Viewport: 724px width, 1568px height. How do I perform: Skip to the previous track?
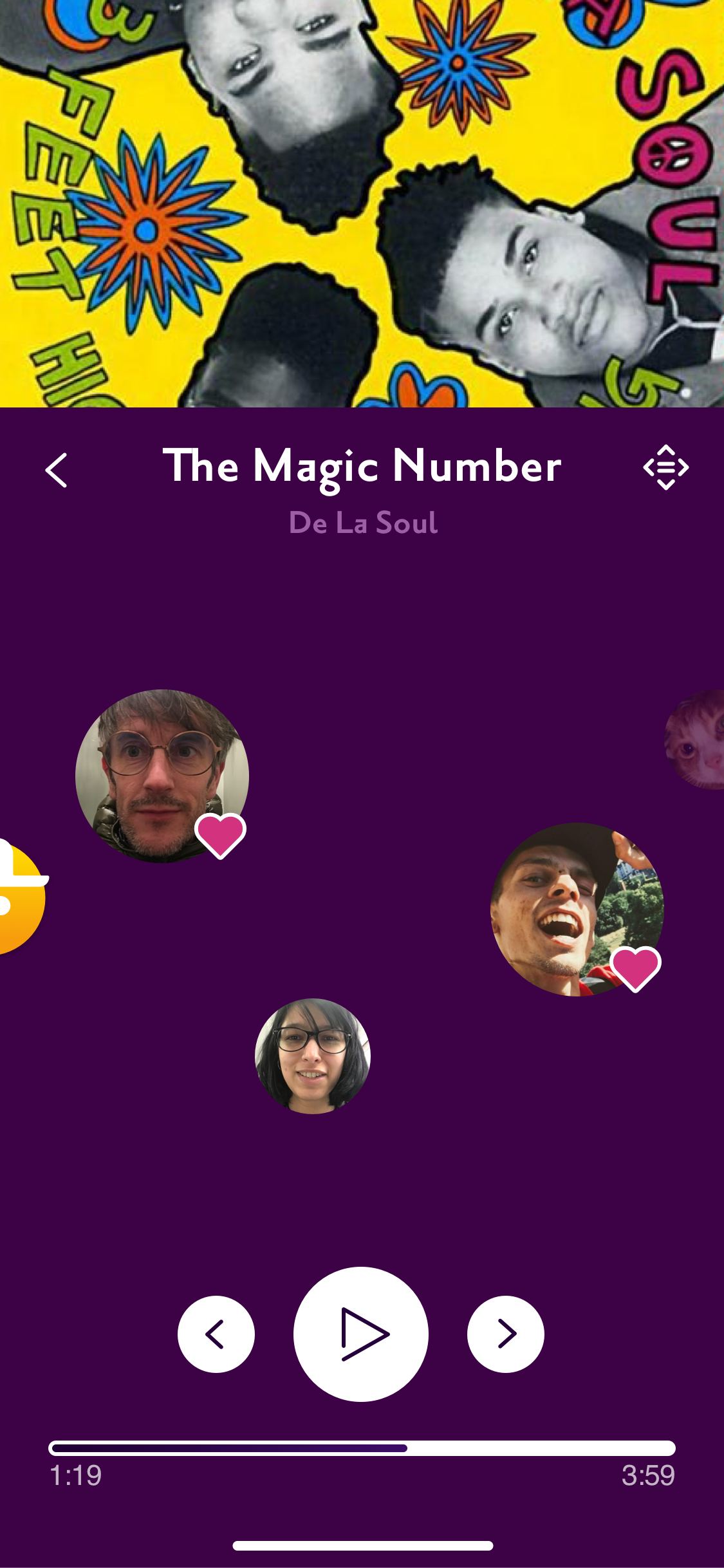[216, 1334]
